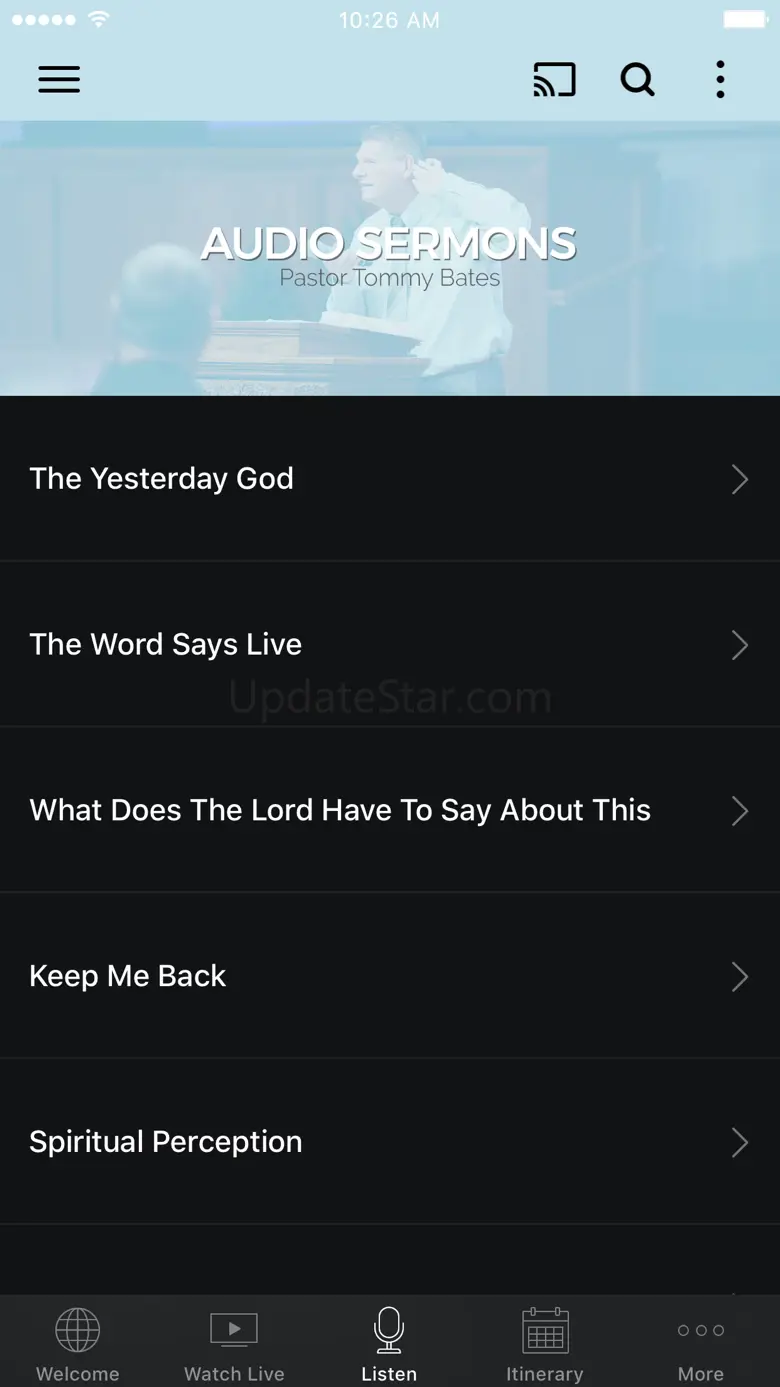Image resolution: width=780 pixels, height=1387 pixels.
Task: Open search from the top bar
Action: [x=637, y=80]
